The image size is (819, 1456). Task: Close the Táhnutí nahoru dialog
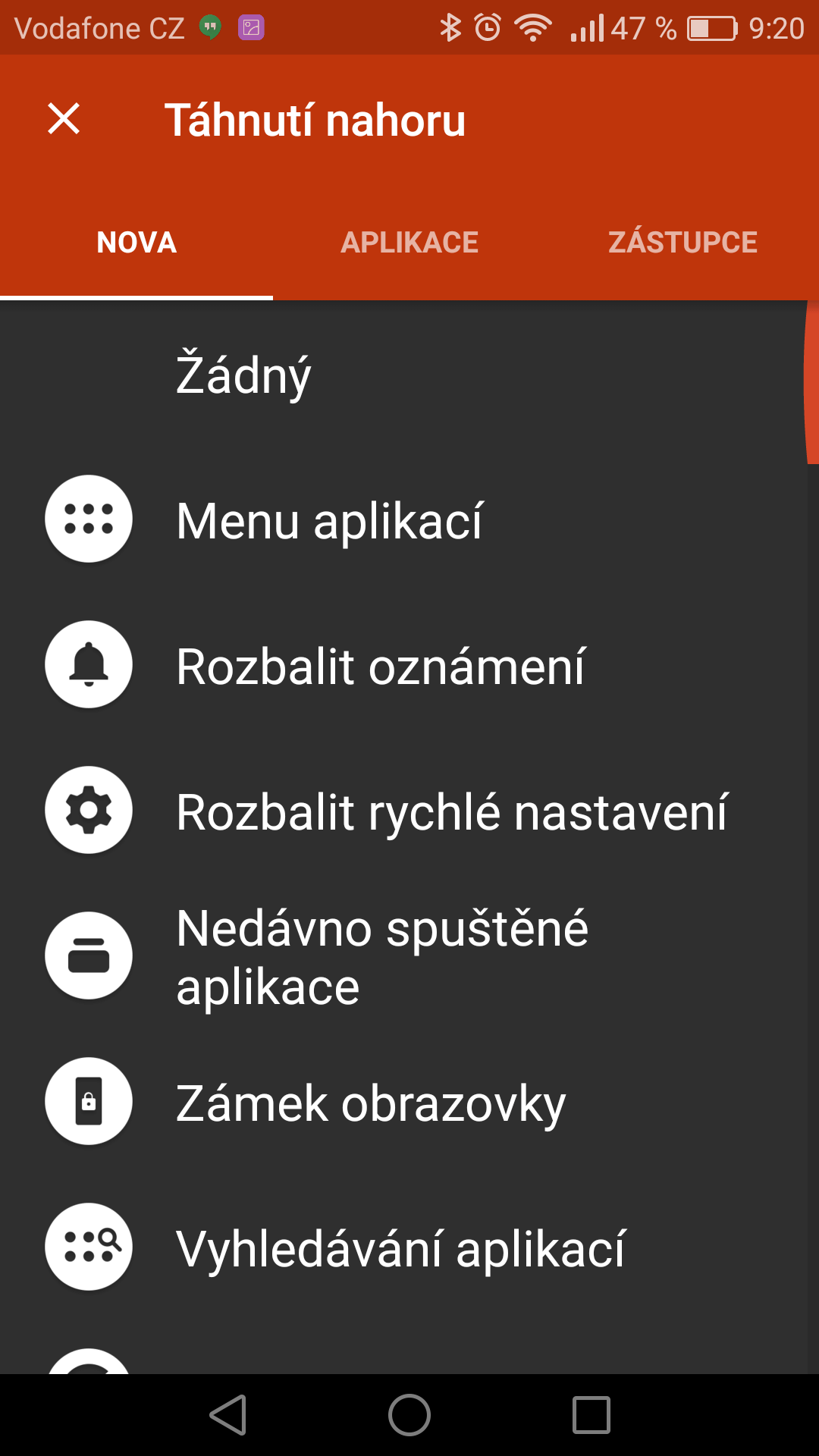pyautogui.click(x=64, y=119)
